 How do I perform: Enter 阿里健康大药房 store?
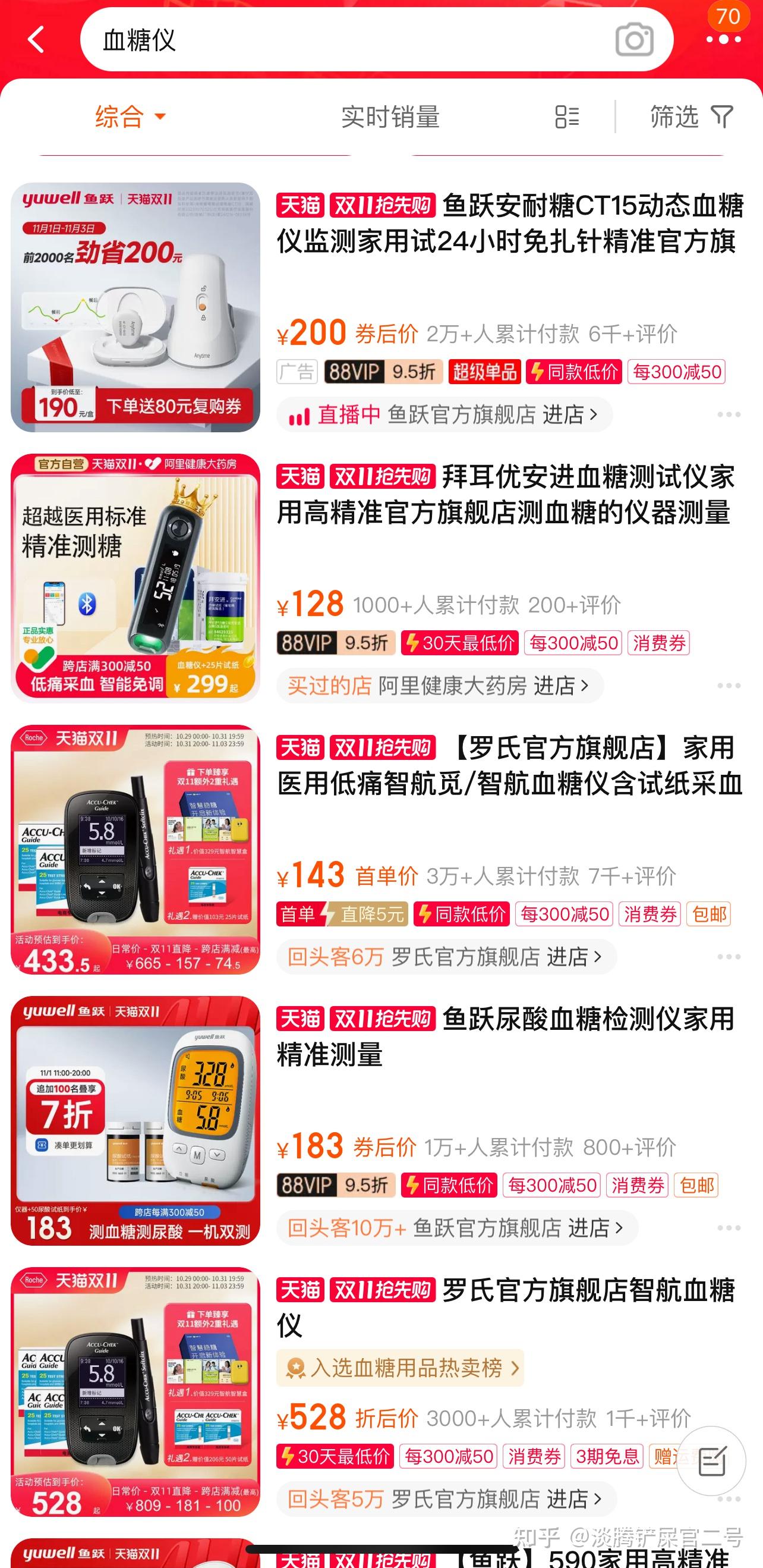(x=439, y=686)
